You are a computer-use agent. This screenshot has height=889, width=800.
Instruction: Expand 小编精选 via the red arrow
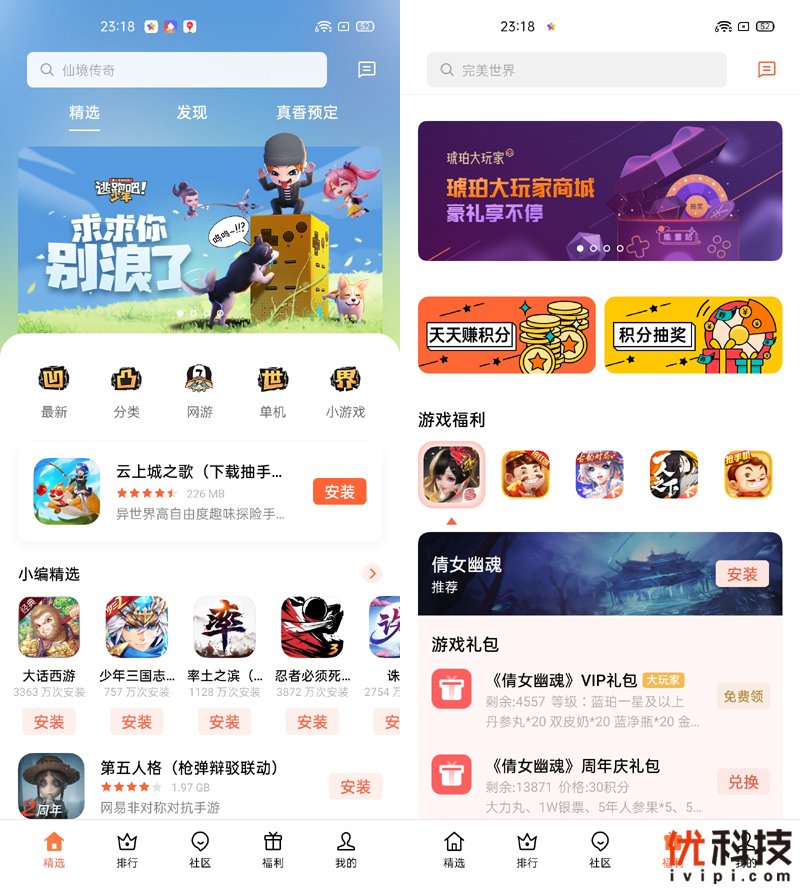point(372,573)
